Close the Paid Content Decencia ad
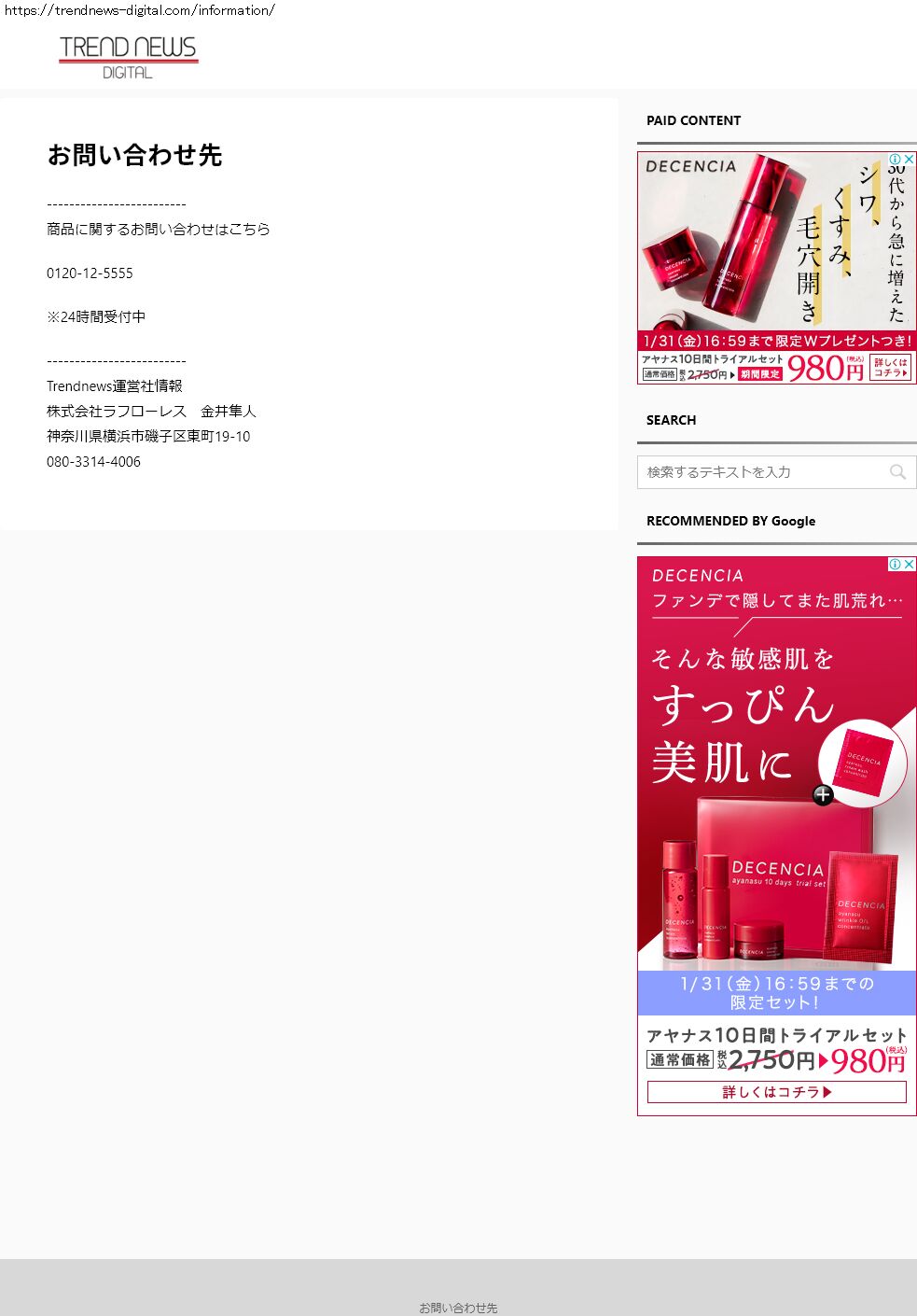The width and height of the screenshot is (917, 1316). [x=910, y=160]
